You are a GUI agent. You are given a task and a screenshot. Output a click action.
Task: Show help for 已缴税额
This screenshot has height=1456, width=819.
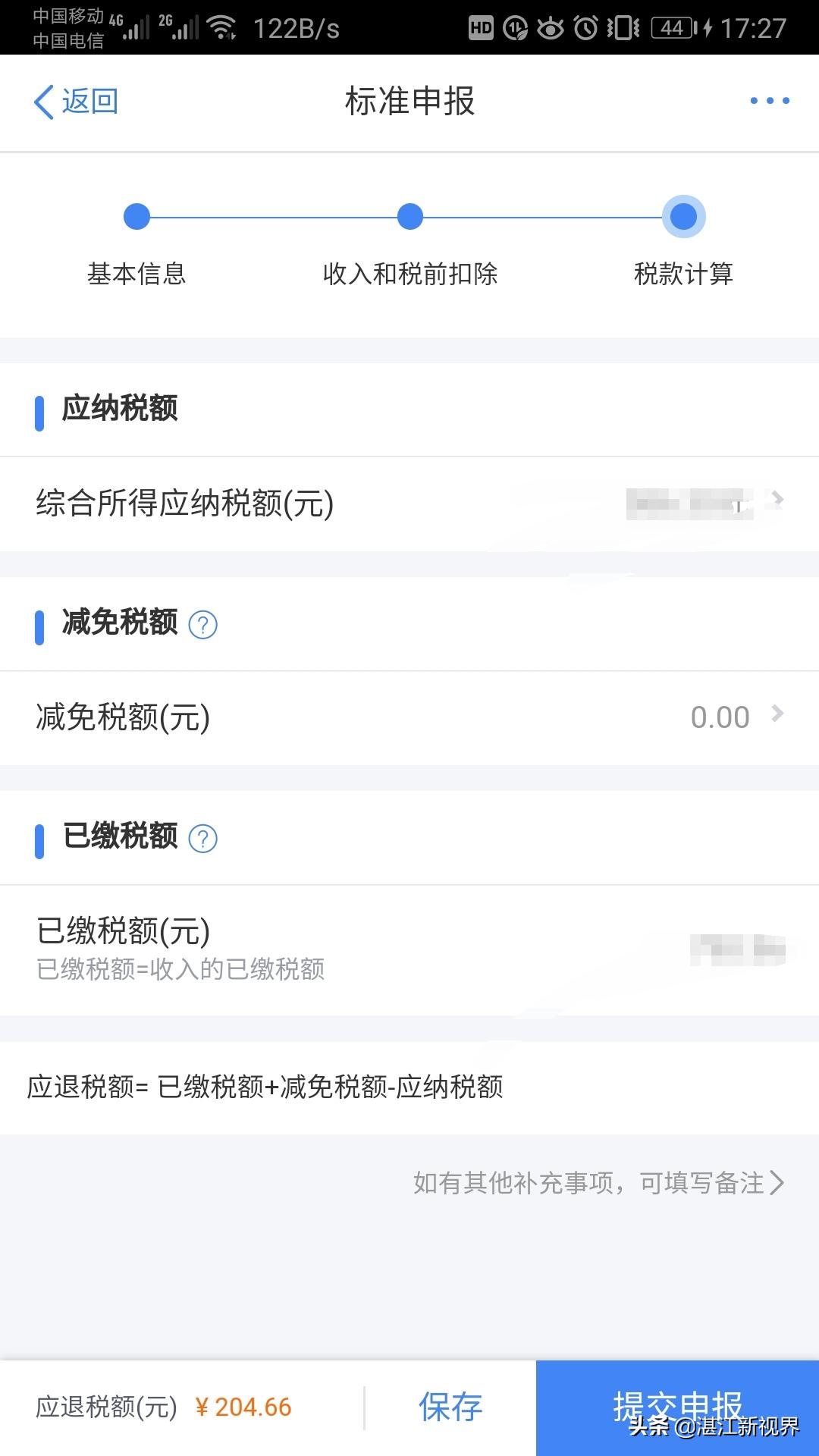[202, 839]
